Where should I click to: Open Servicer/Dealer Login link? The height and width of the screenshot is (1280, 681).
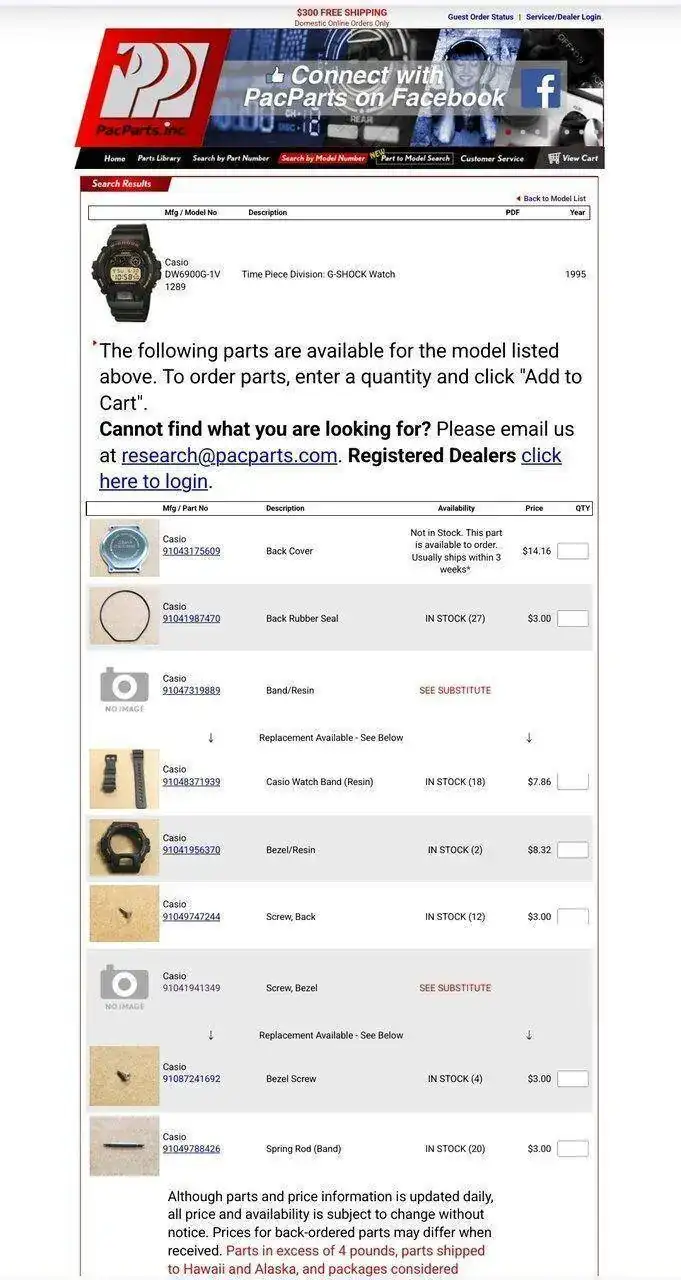[x=564, y=17]
